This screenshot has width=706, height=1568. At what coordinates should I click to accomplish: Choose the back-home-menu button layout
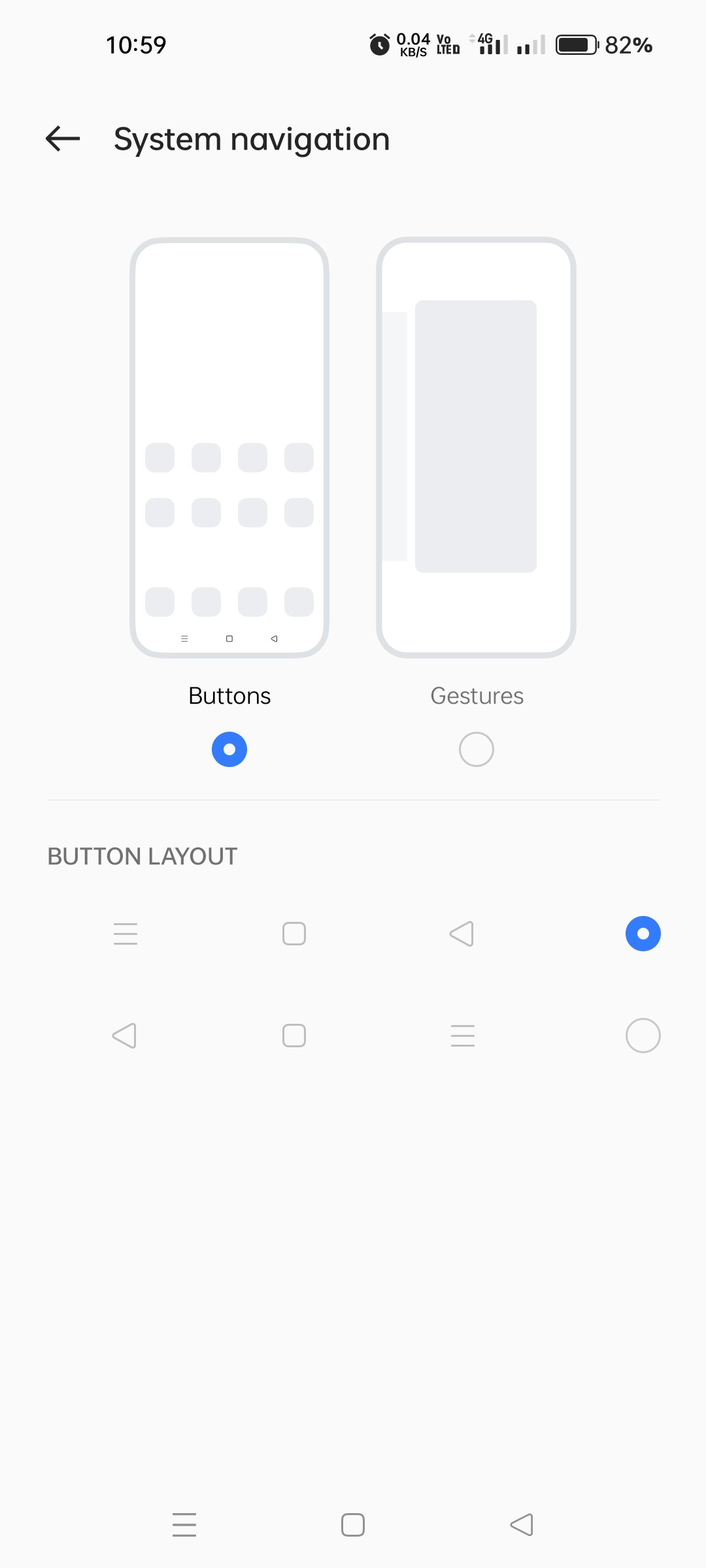click(643, 1036)
